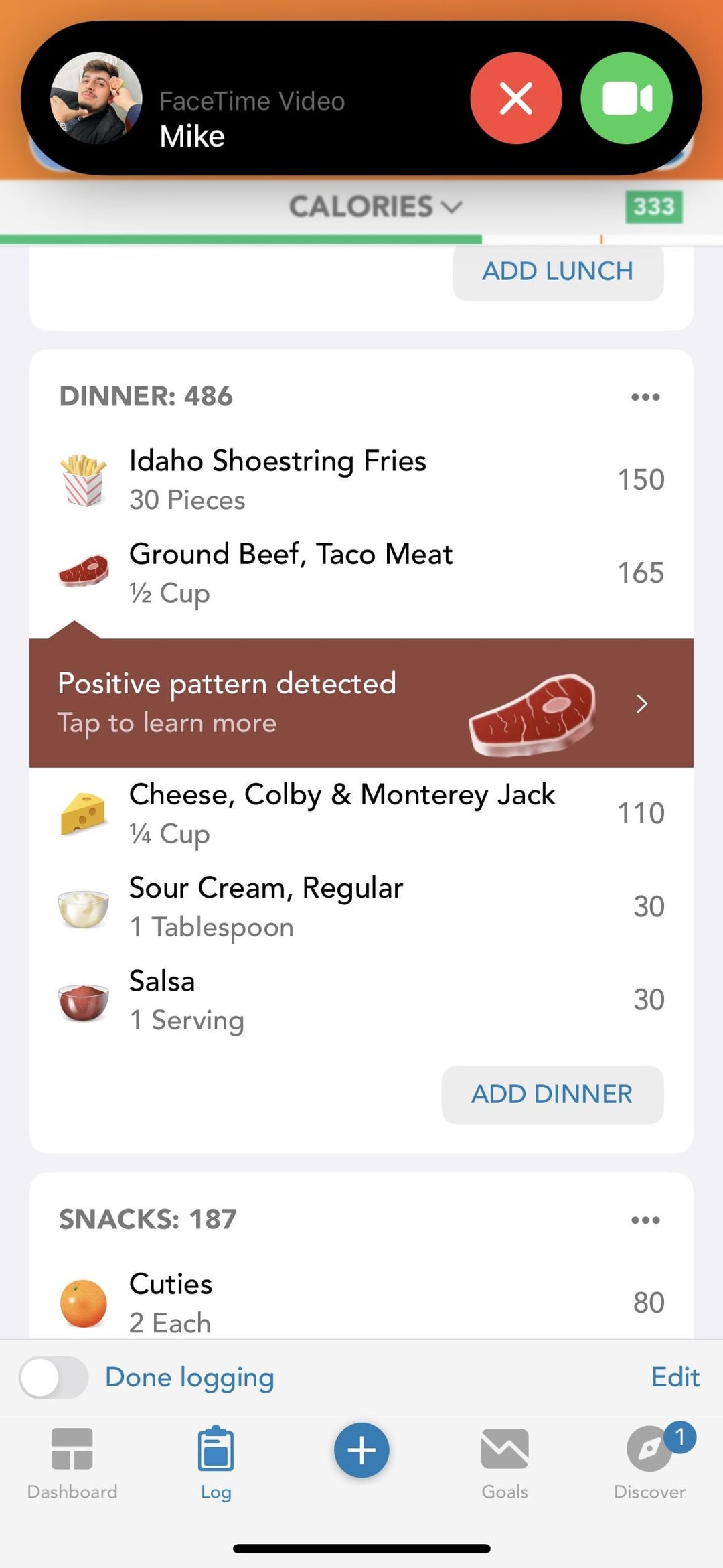
Task: Open Sour Cream, Regular entry
Action: tap(361, 907)
